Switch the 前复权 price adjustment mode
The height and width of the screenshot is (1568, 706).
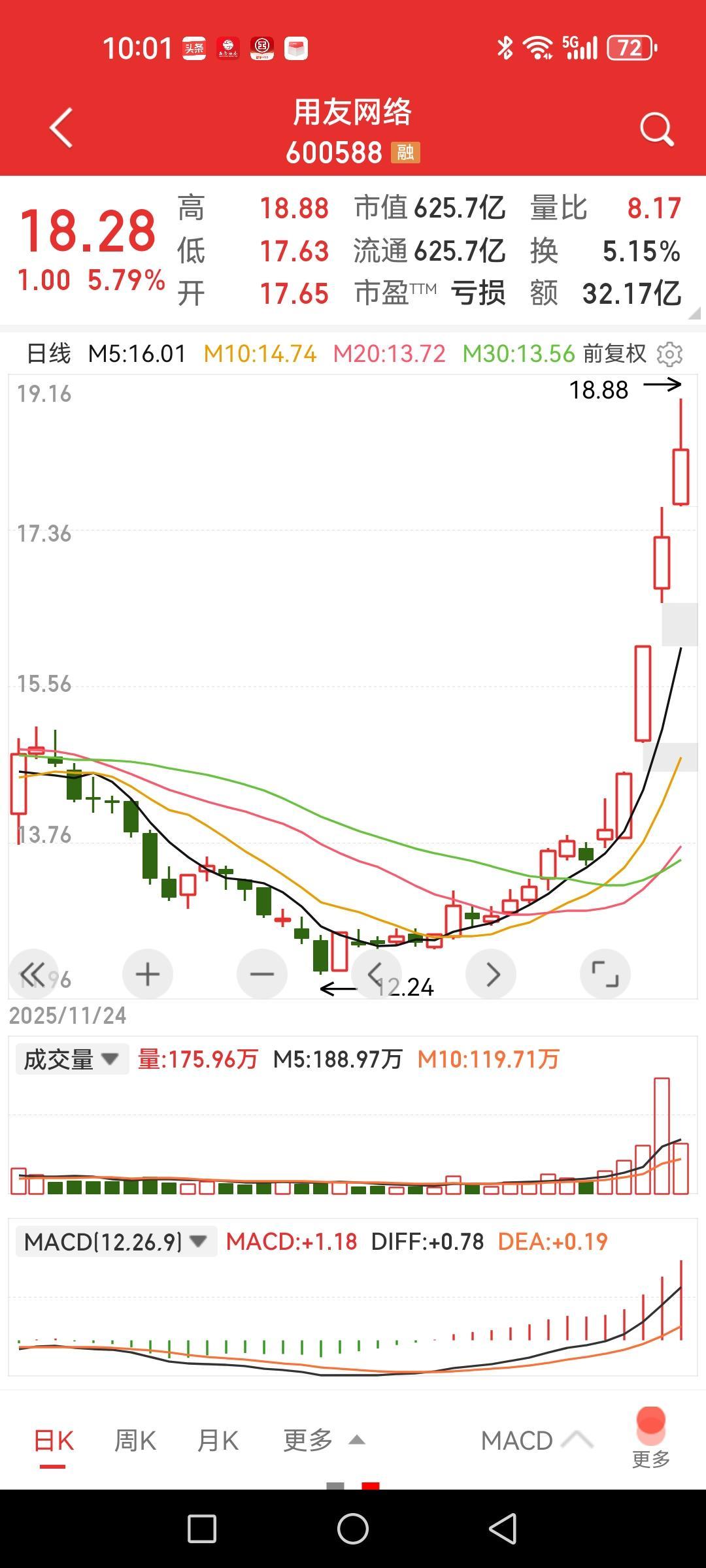click(614, 354)
